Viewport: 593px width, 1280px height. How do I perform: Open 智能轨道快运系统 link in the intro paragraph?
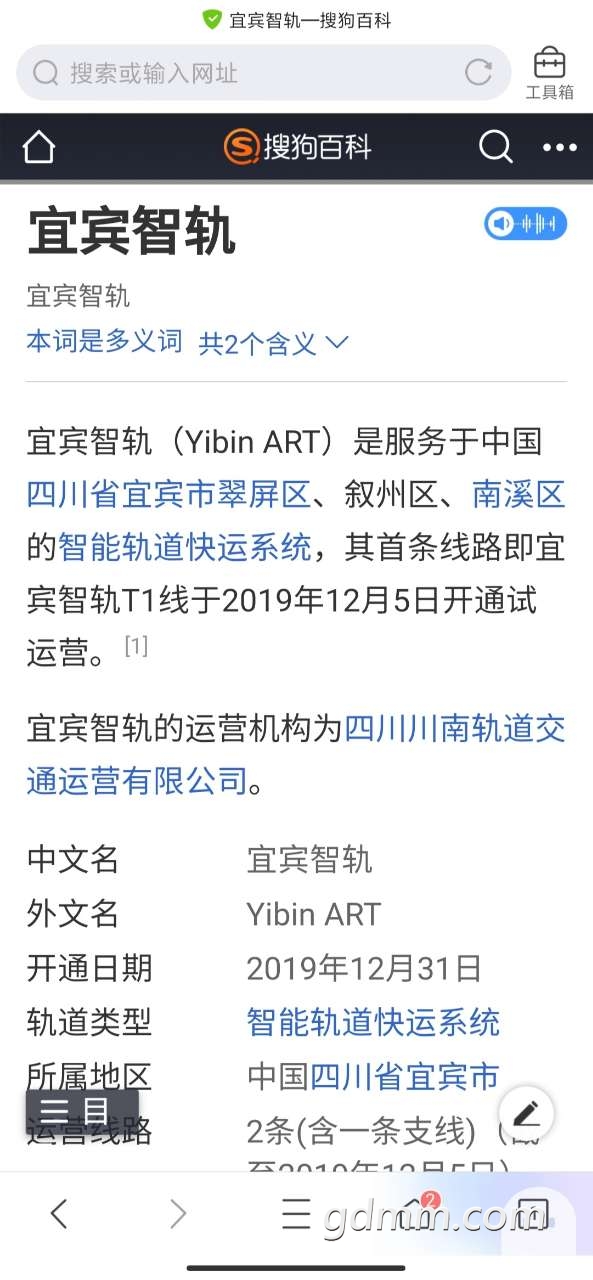click(x=185, y=548)
